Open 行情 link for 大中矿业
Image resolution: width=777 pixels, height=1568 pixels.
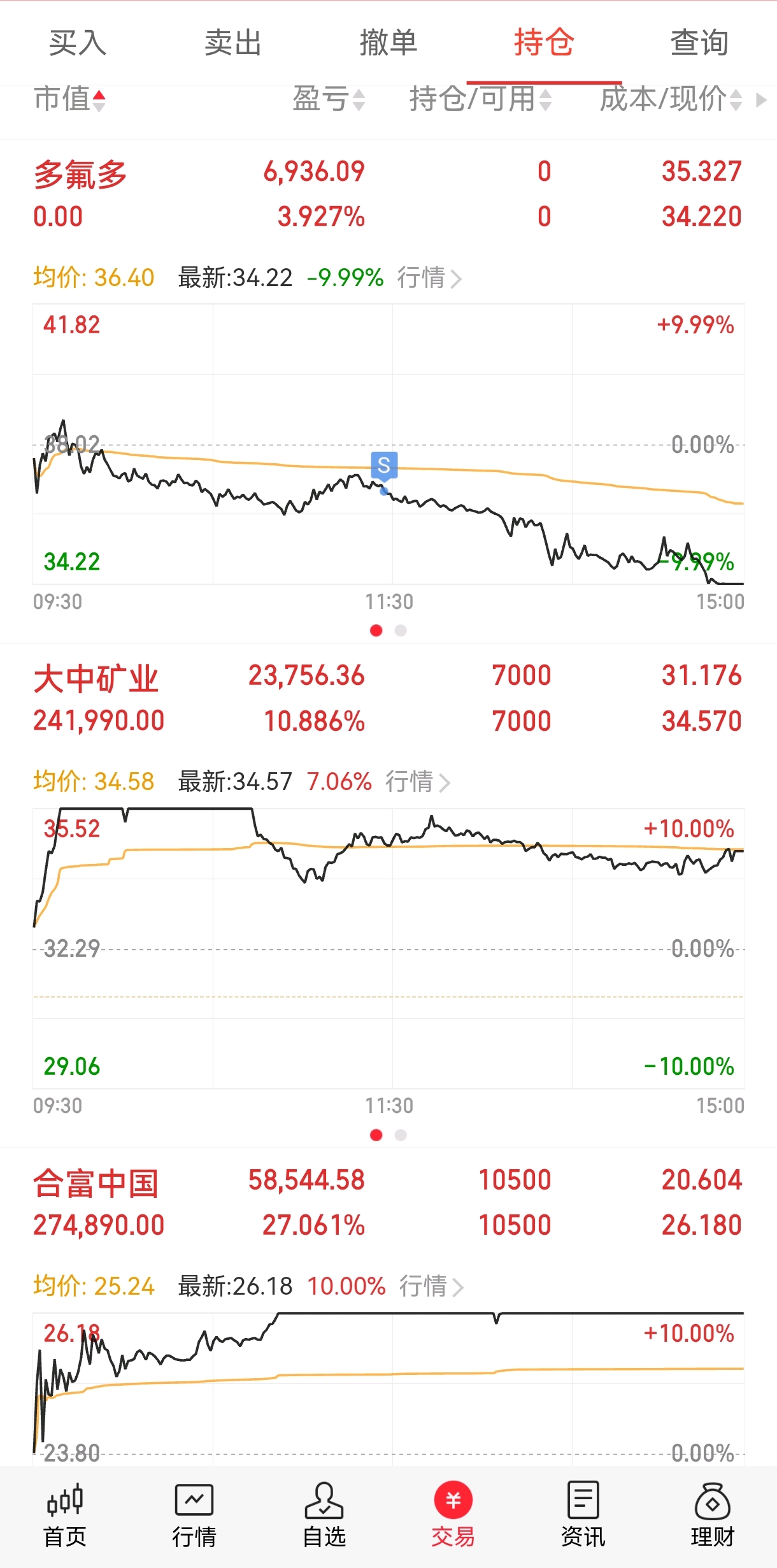(418, 782)
